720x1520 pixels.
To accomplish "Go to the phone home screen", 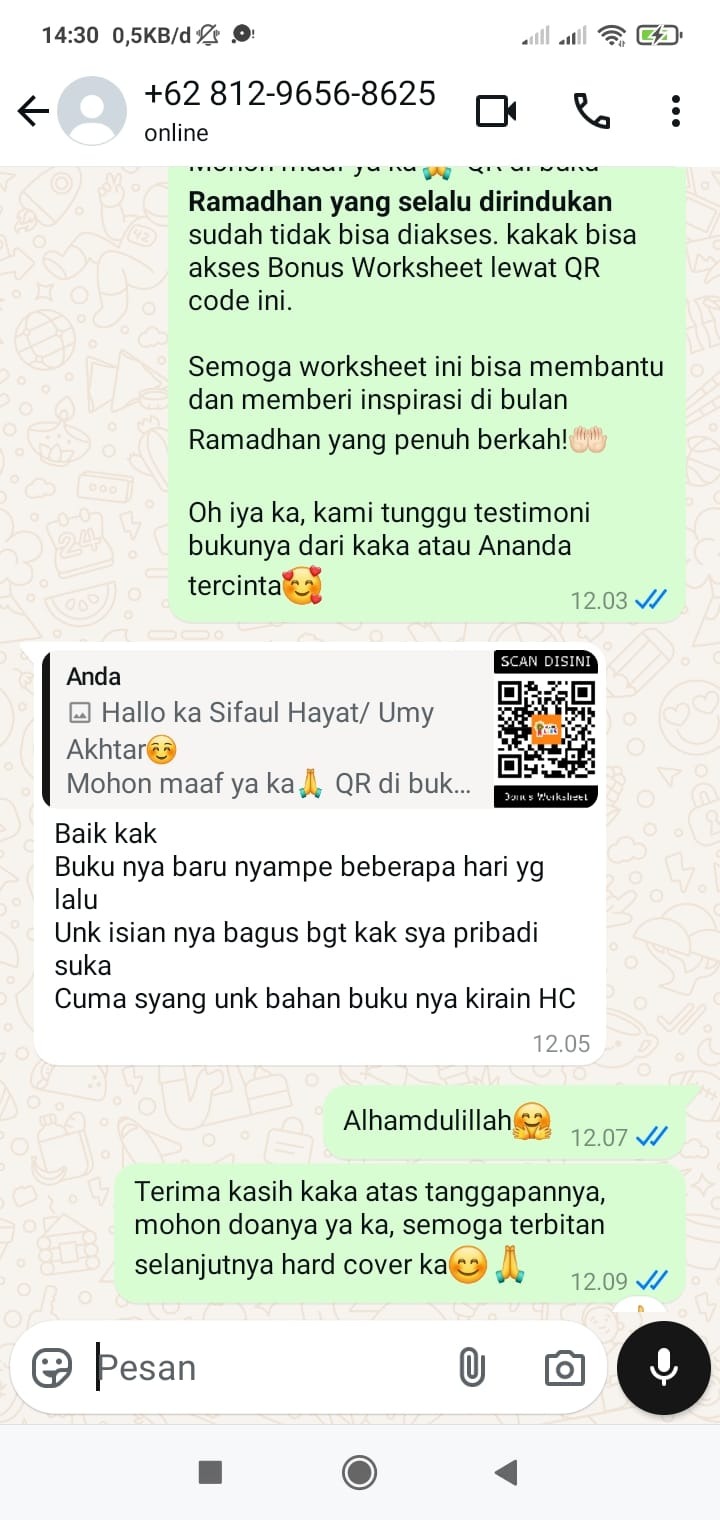I will [359, 1472].
